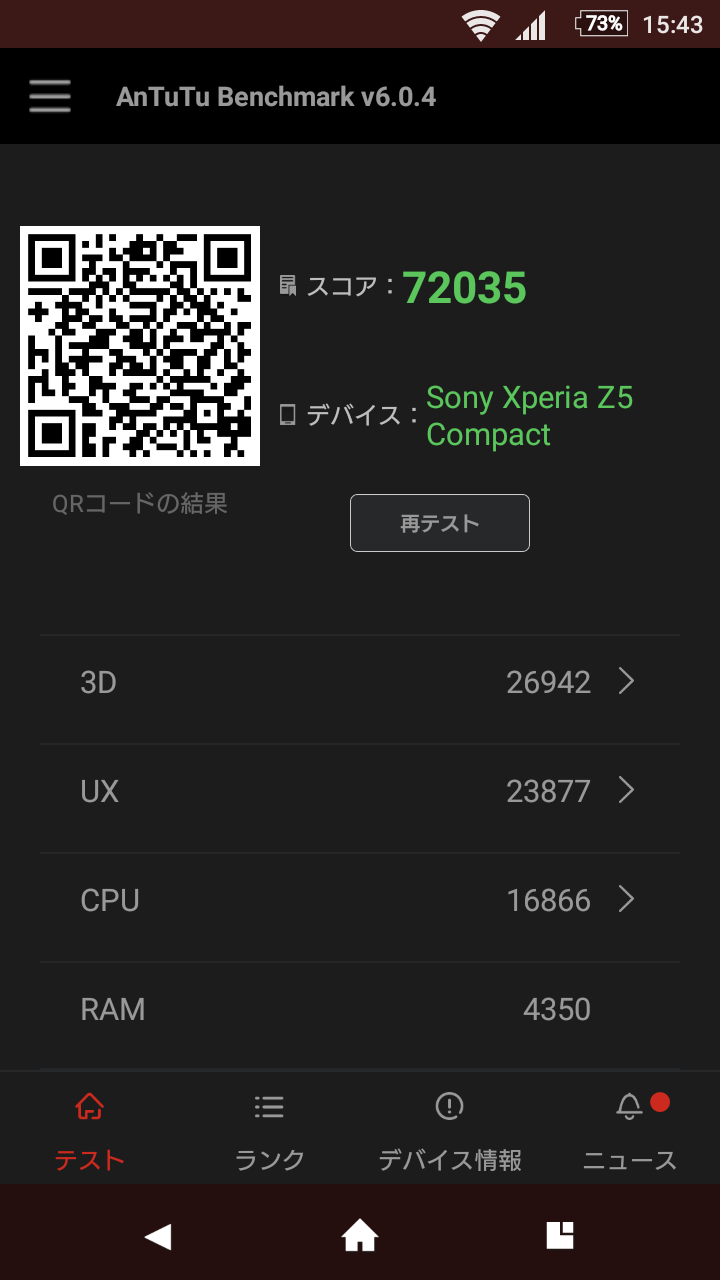The image size is (720, 1280).
Task: Expand the UX score row
Action: [360, 792]
